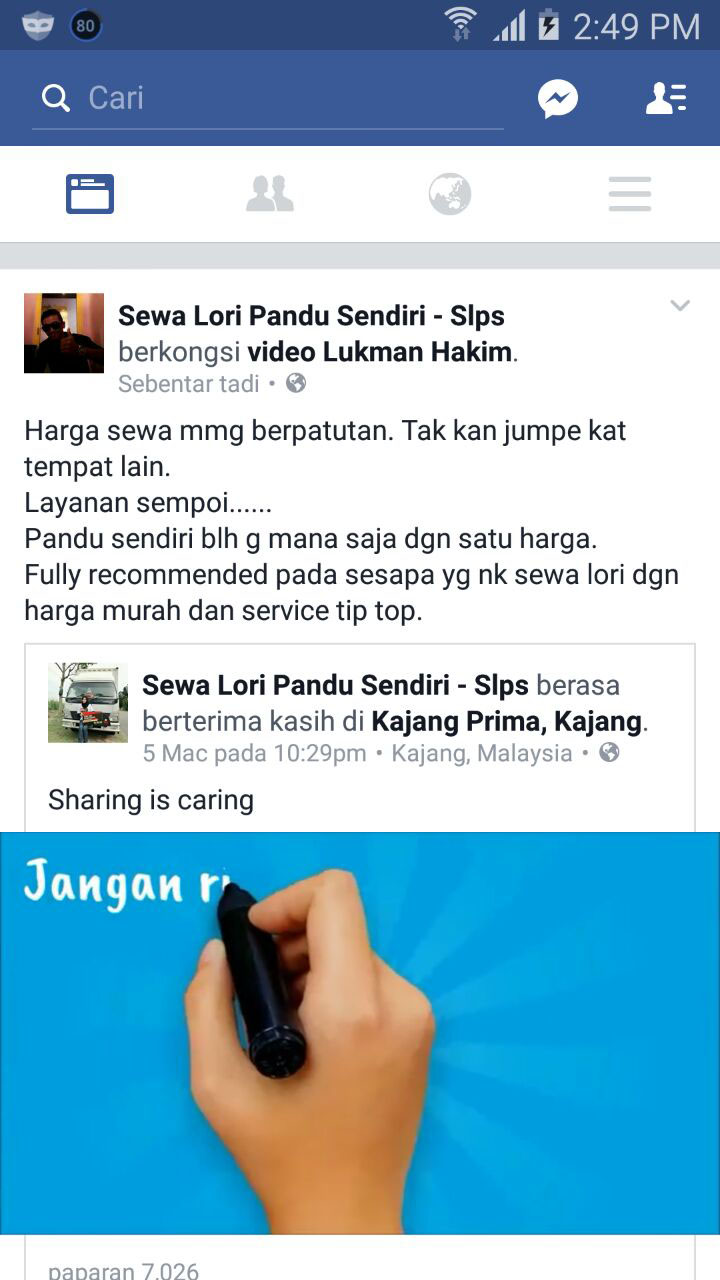720x1280 pixels.
Task: Open the three-line menu tab
Action: [x=630, y=194]
